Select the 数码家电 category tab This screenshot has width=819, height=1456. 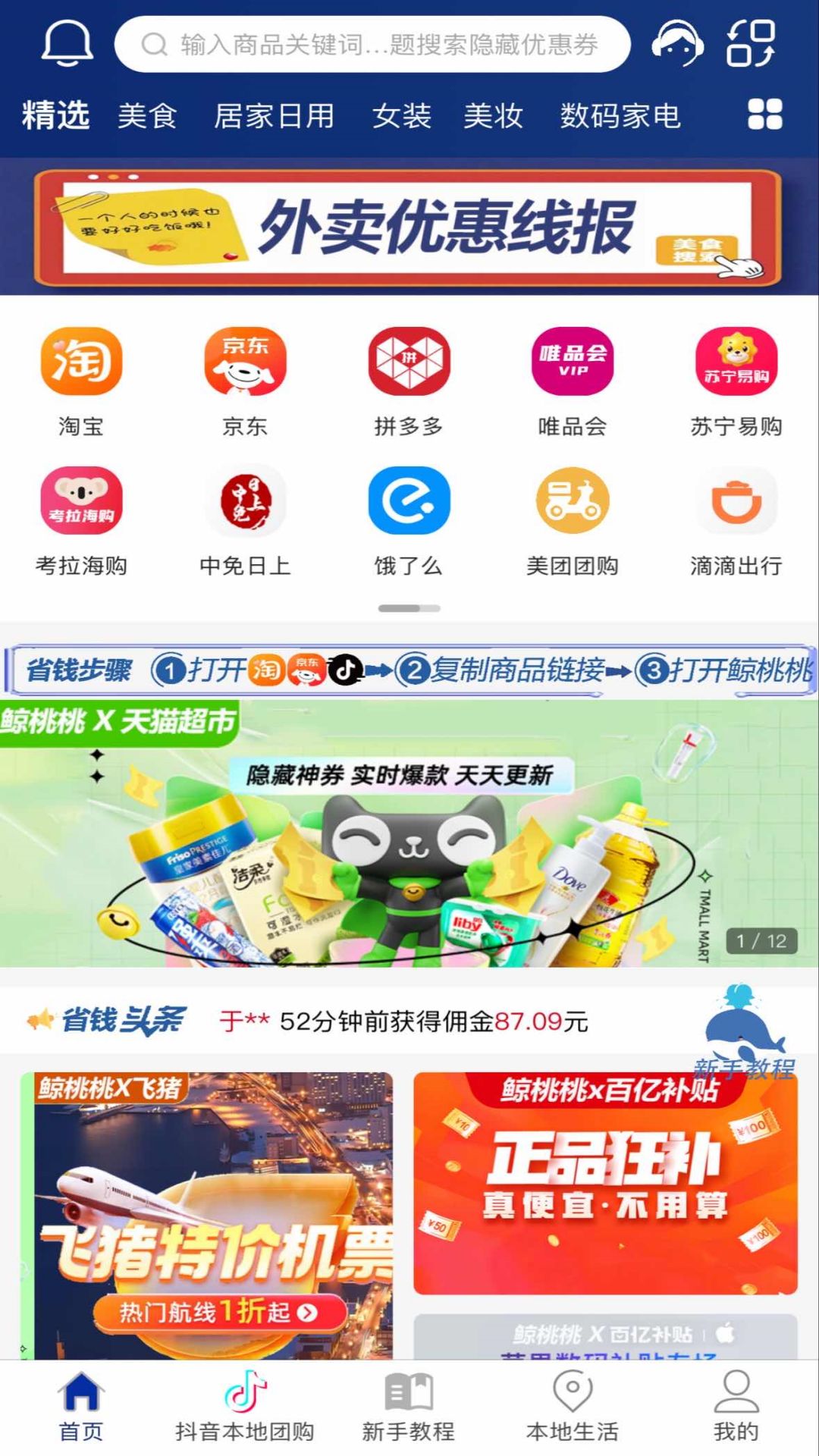click(x=620, y=116)
